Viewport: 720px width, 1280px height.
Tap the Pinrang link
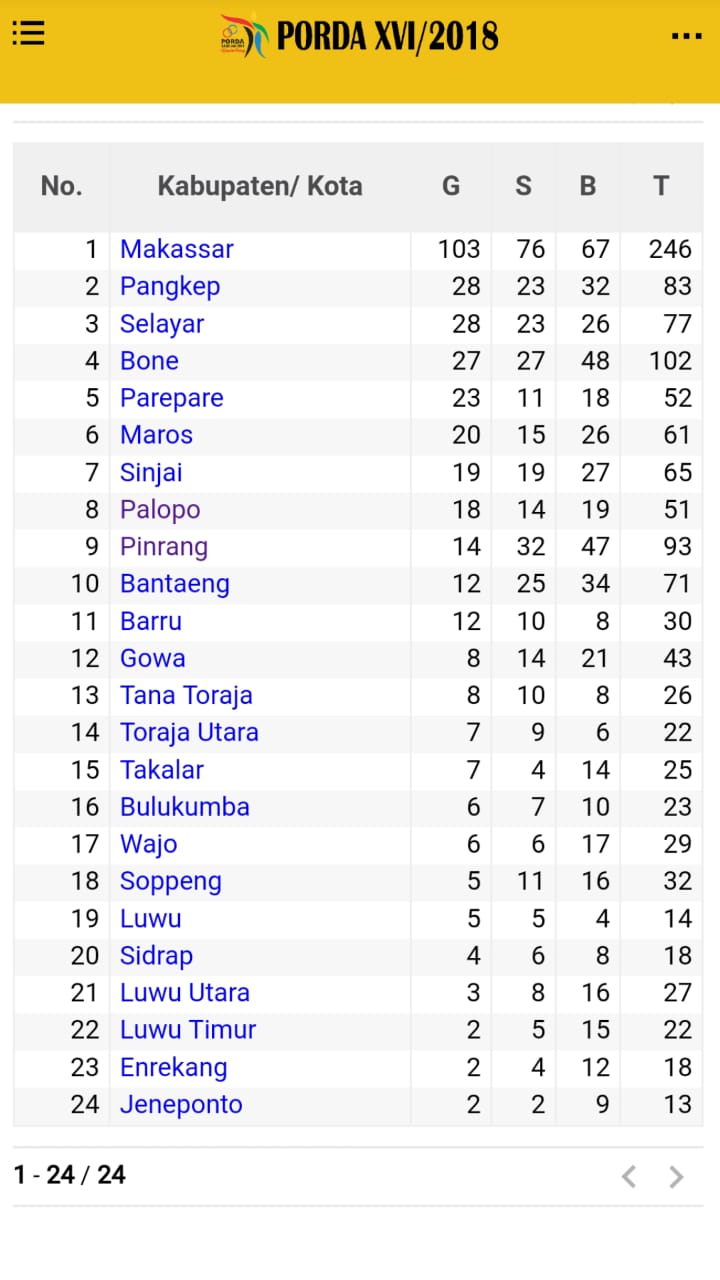tap(164, 547)
